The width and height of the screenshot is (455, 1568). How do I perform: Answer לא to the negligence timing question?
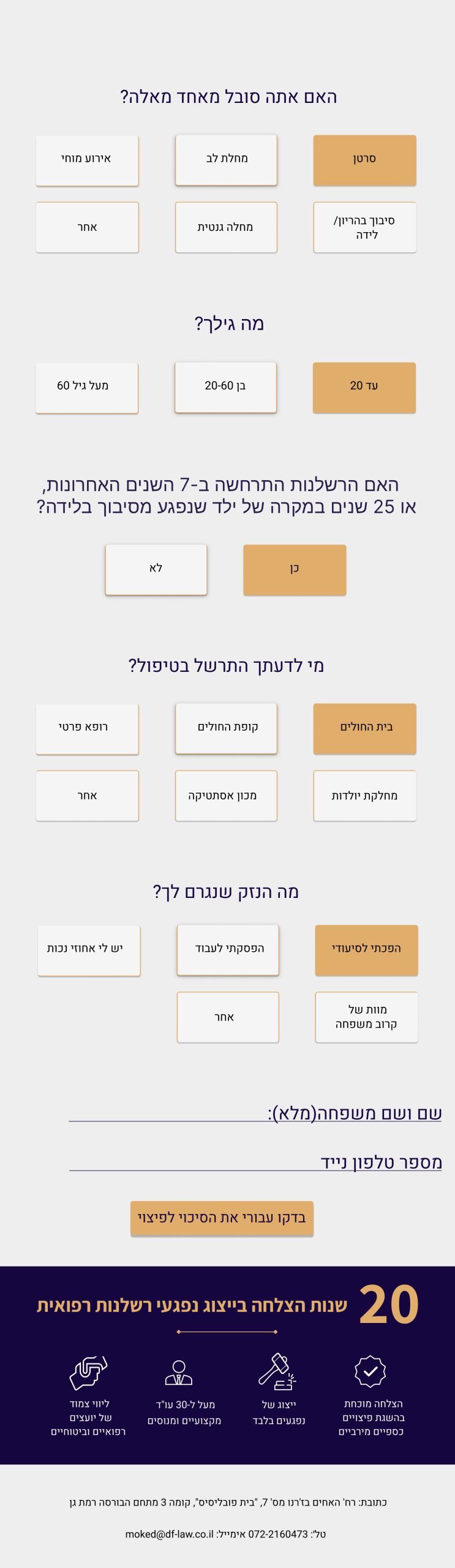coord(156,570)
